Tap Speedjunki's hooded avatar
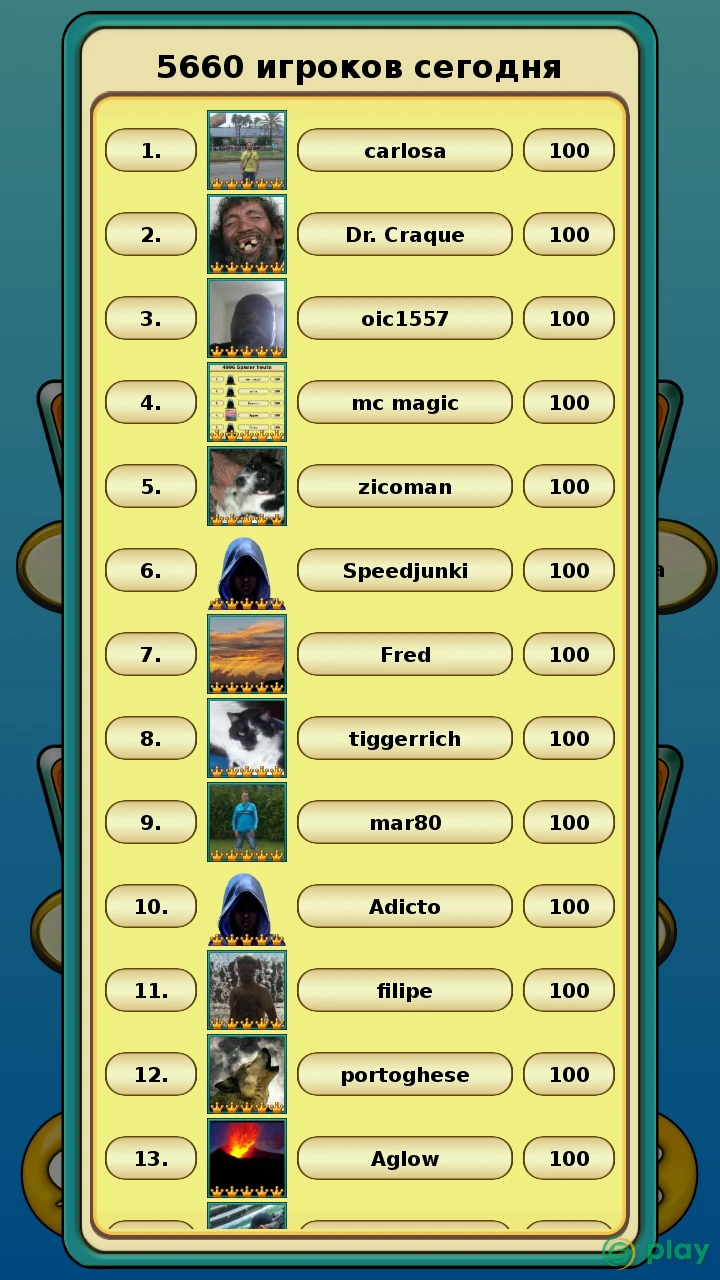 point(247,572)
